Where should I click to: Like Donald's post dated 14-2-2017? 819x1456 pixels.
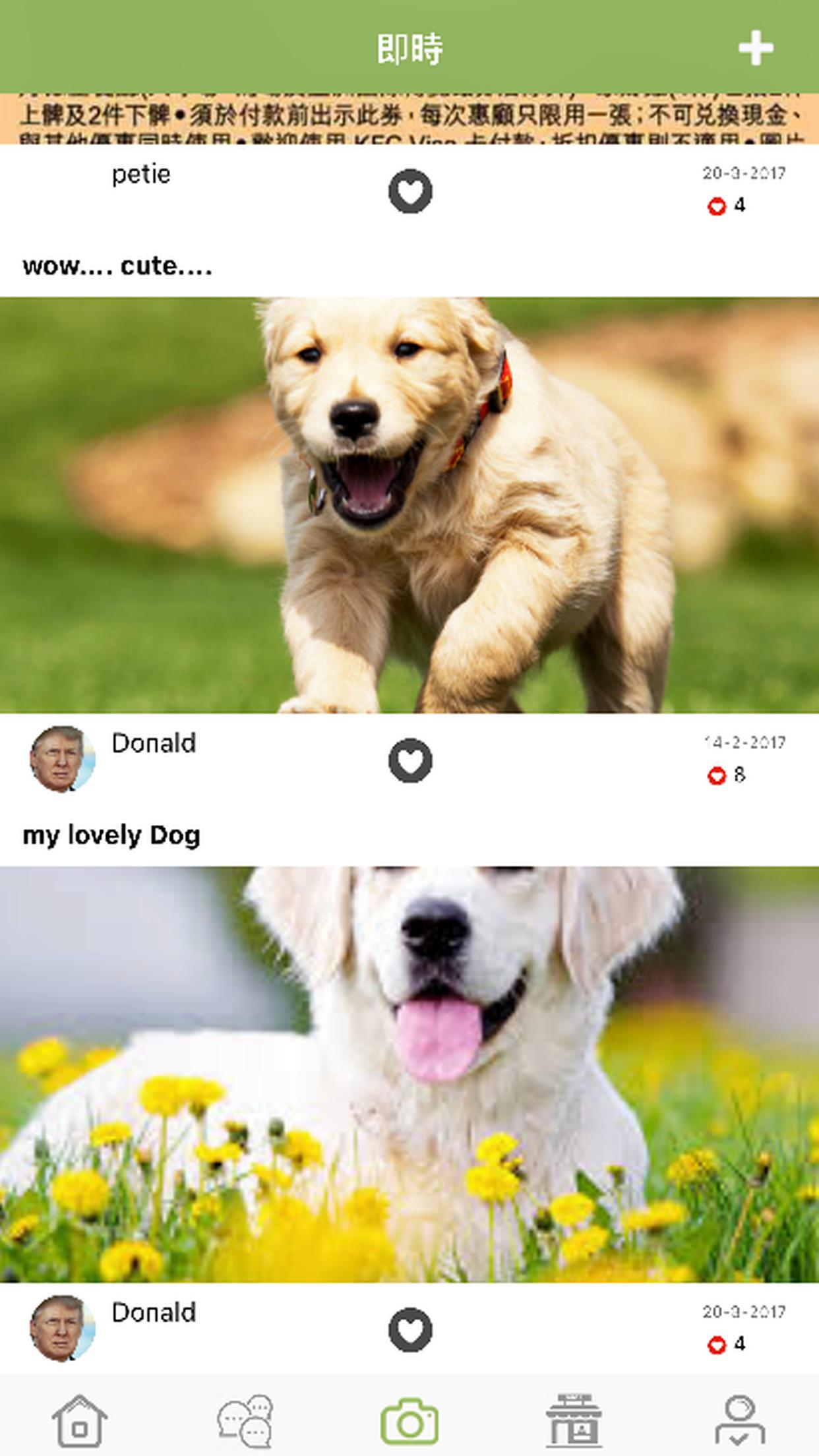(x=410, y=761)
